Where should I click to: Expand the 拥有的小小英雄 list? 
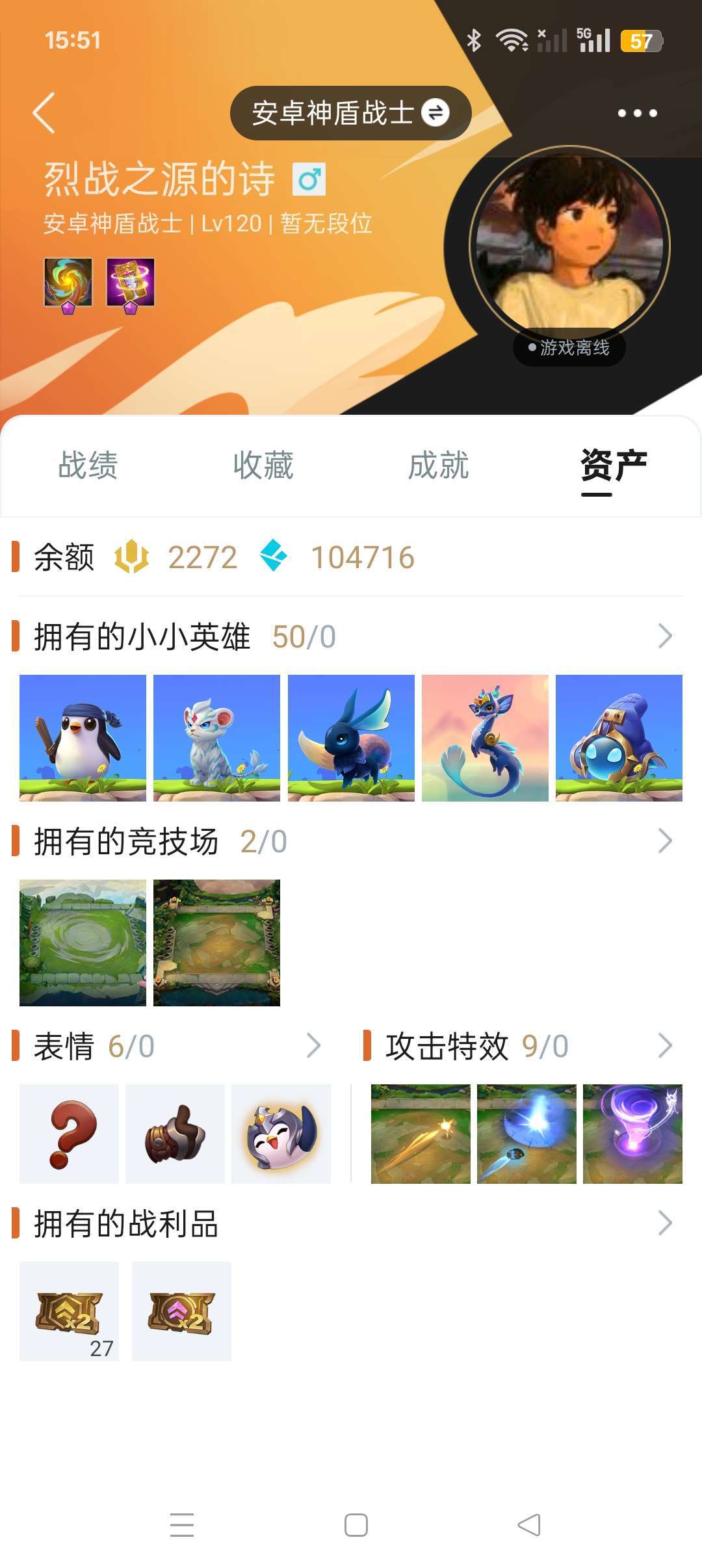pyautogui.click(x=664, y=636)
